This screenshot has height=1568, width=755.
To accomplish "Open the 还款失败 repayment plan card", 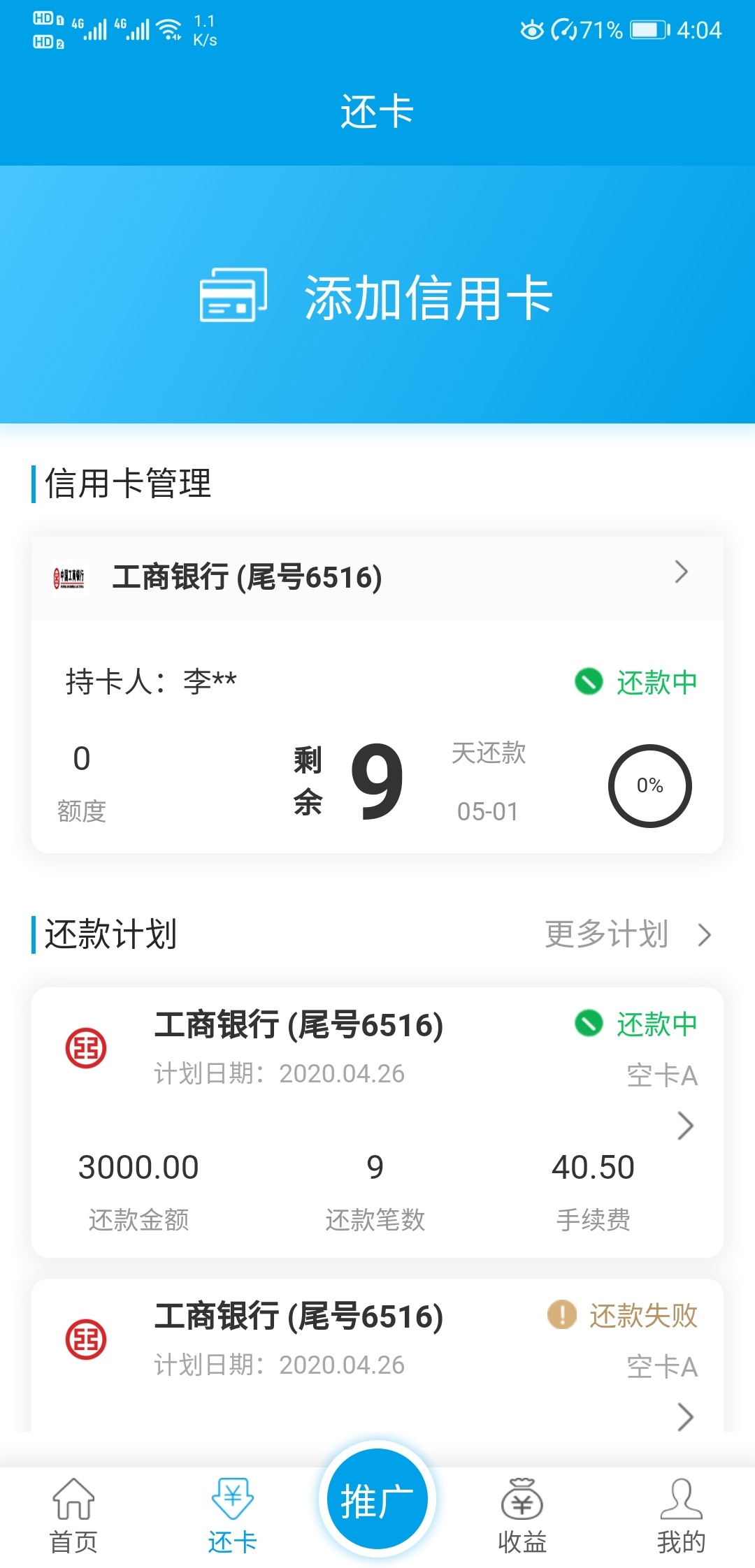I will (377, 1356).
